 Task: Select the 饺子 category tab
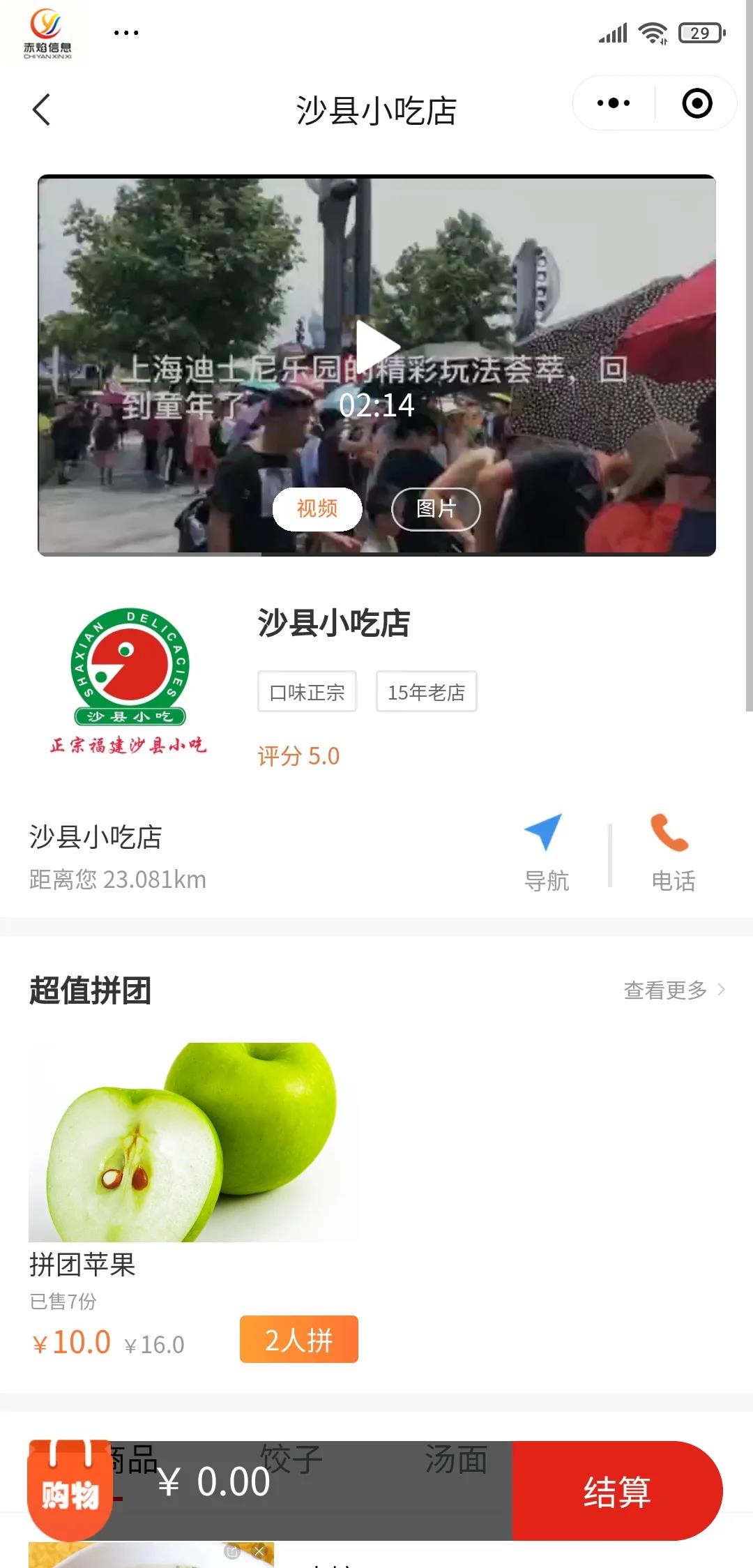tap(291, 1458)
